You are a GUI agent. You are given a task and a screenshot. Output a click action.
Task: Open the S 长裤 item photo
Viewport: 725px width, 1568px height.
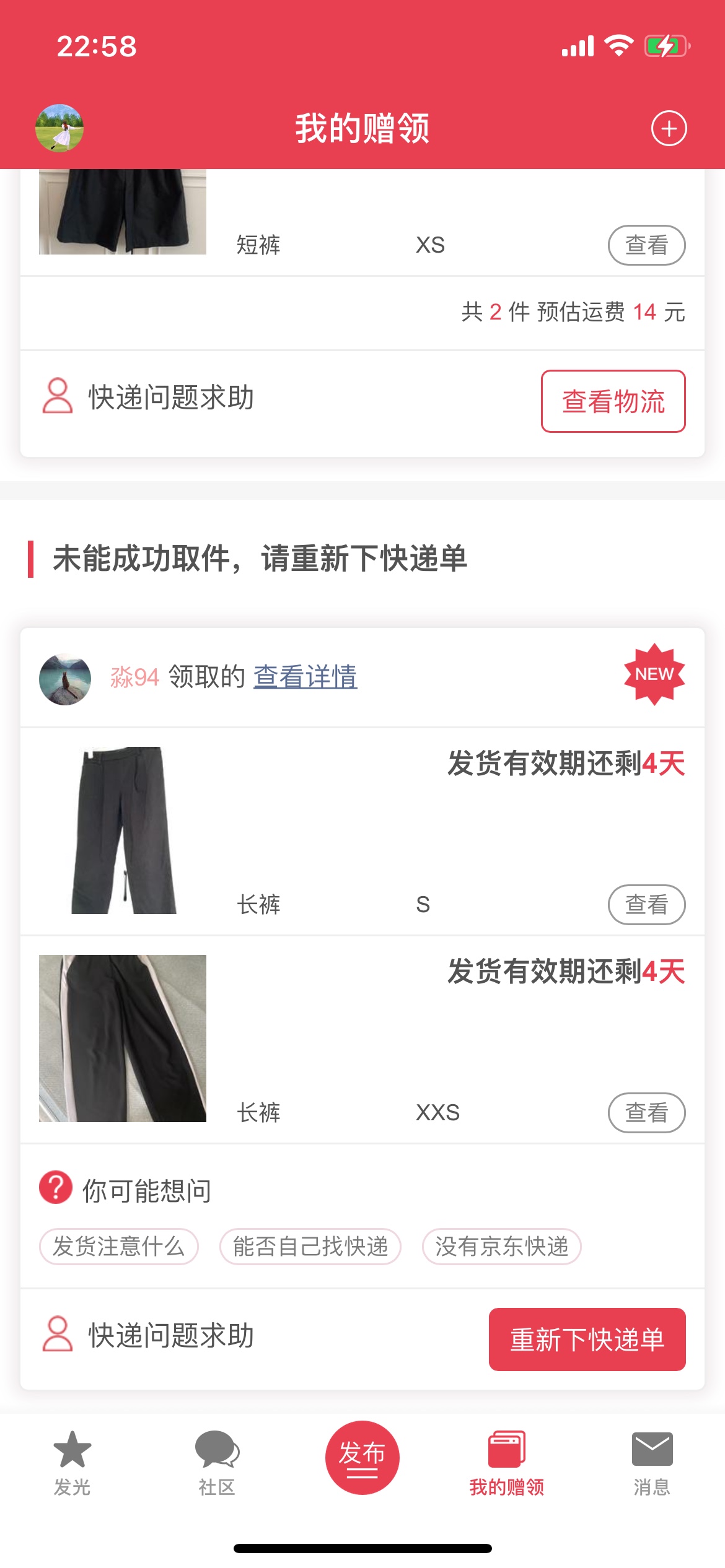[x=123, y=830]
